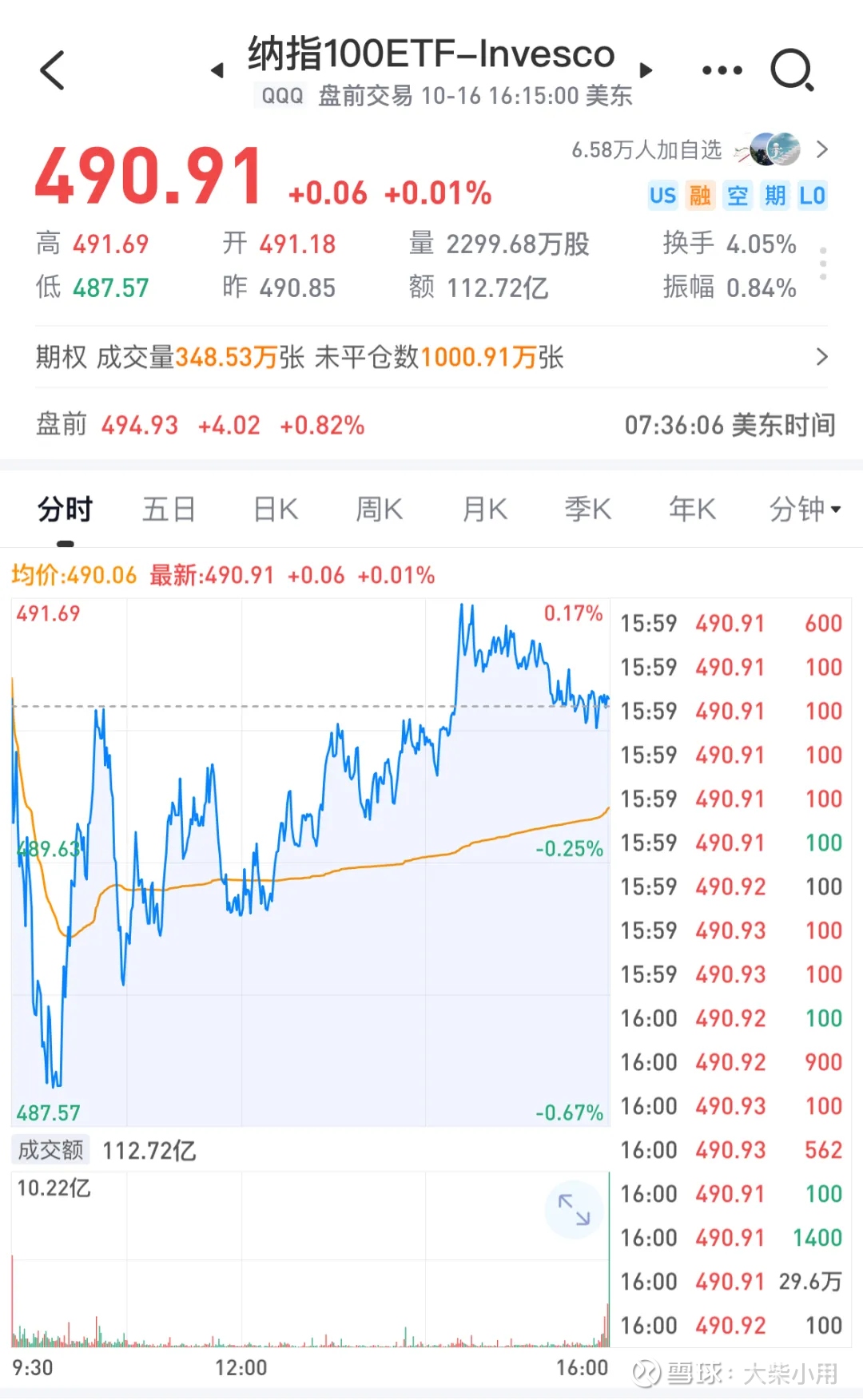Select the US market badge
Image resolution: width=863 pixels, height=1400 pixels.
662,196
